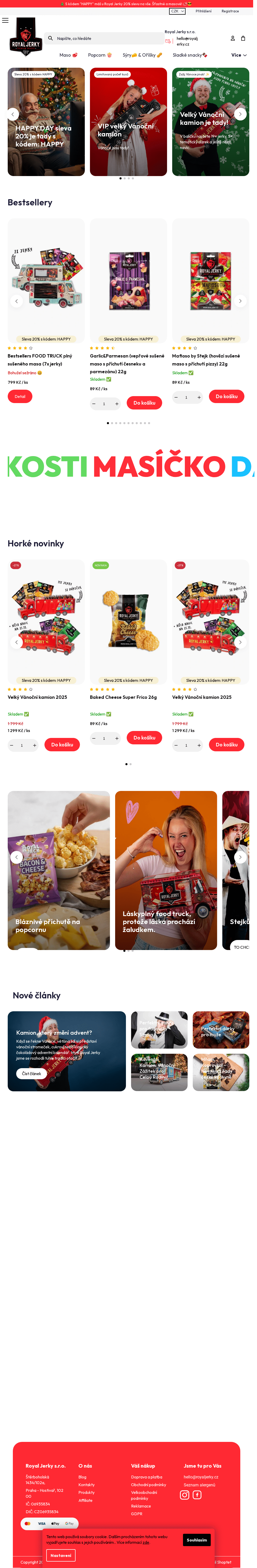Open the Registrace link
This screenshot has width=257, height=1568.
point(230,11)
